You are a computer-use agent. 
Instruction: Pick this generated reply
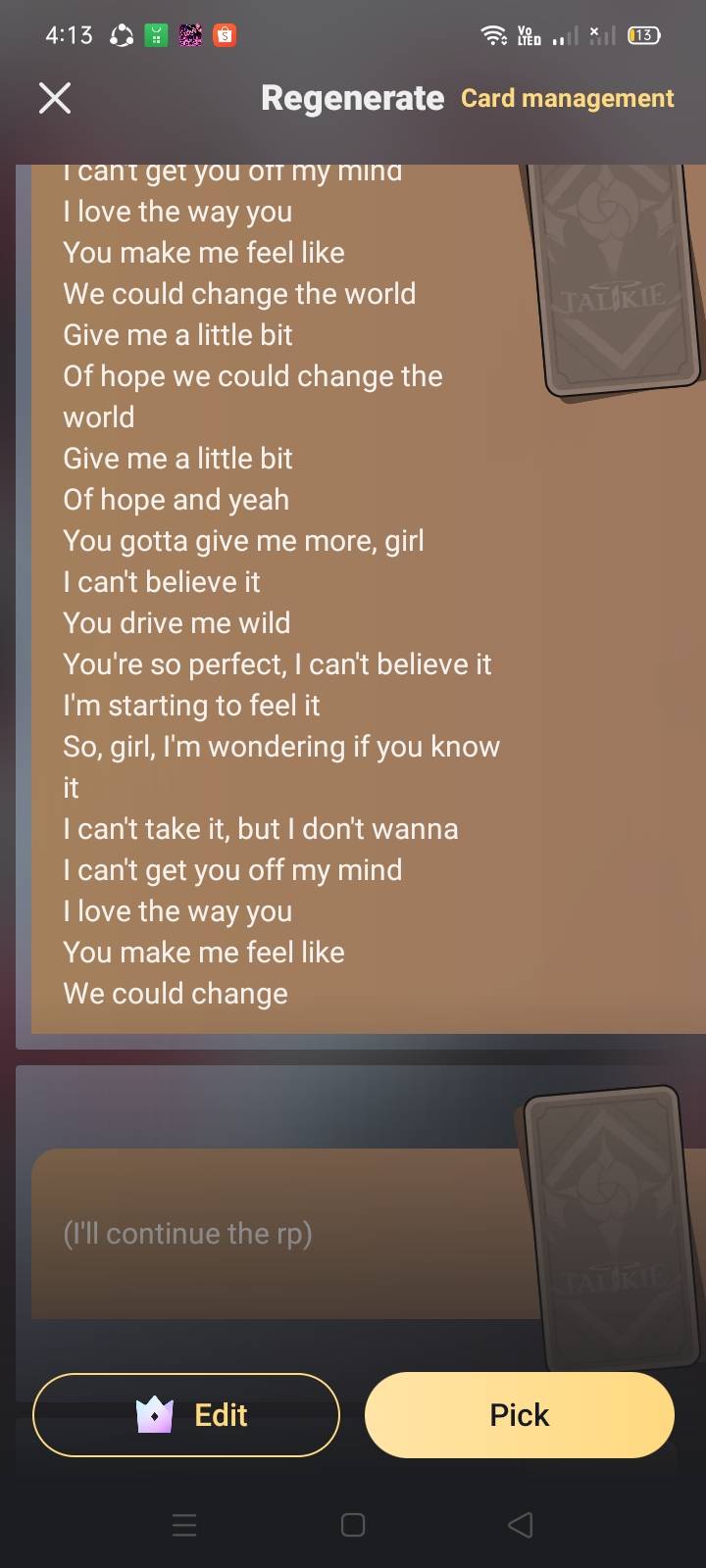pos(519,1415)
